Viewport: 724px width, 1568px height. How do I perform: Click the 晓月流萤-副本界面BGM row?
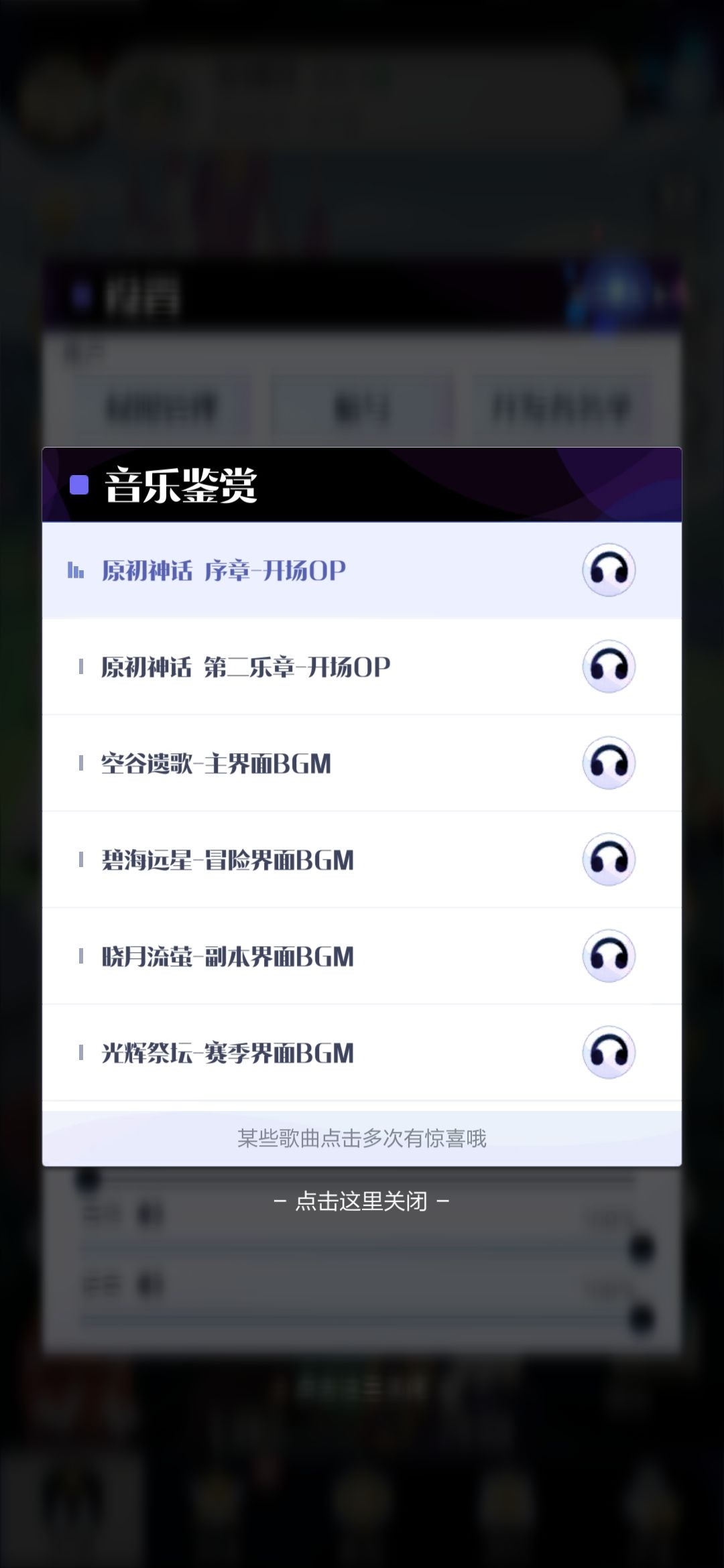[x=268, y=957]
